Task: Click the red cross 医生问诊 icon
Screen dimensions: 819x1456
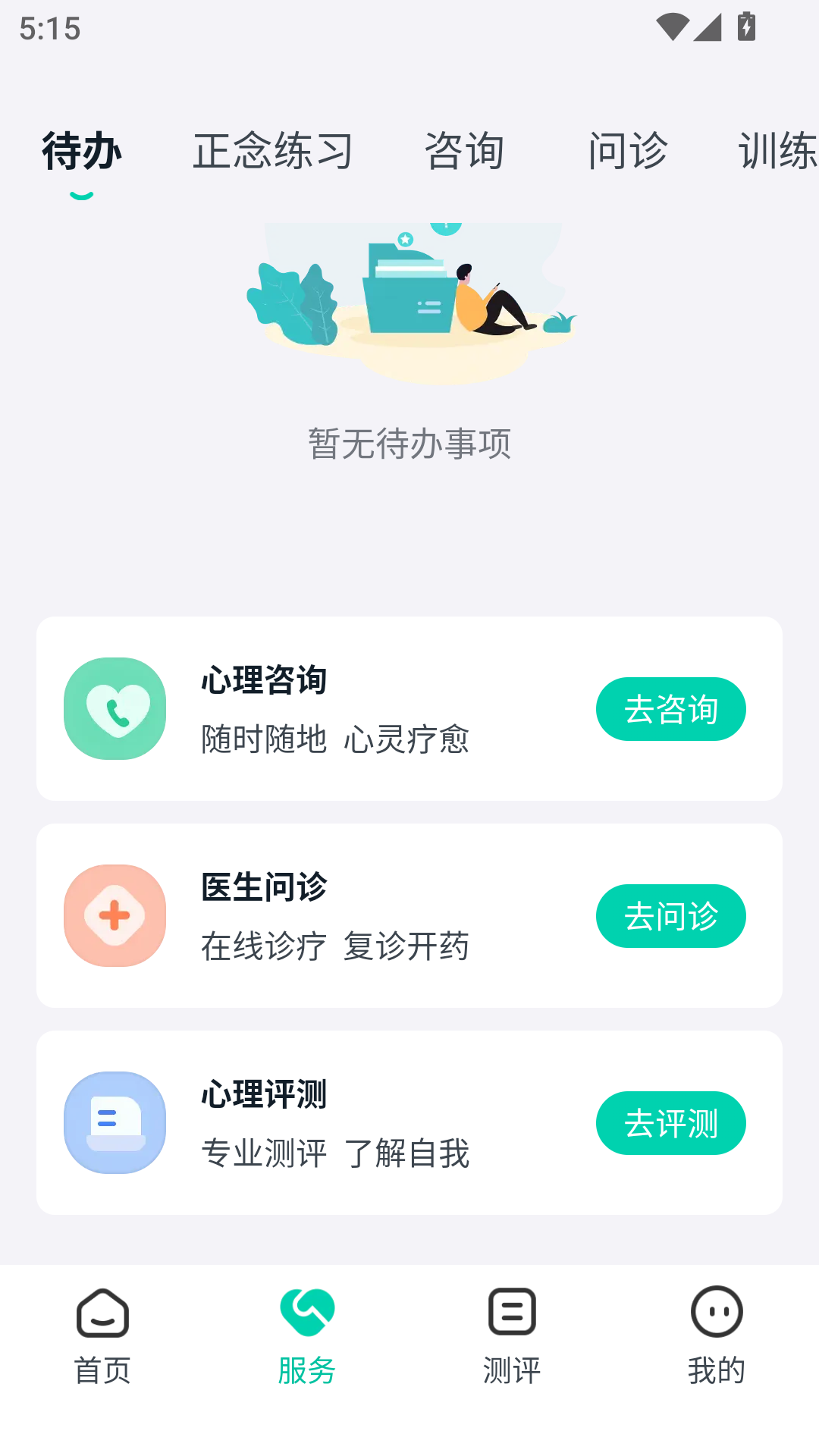Action: coord(114,915)
